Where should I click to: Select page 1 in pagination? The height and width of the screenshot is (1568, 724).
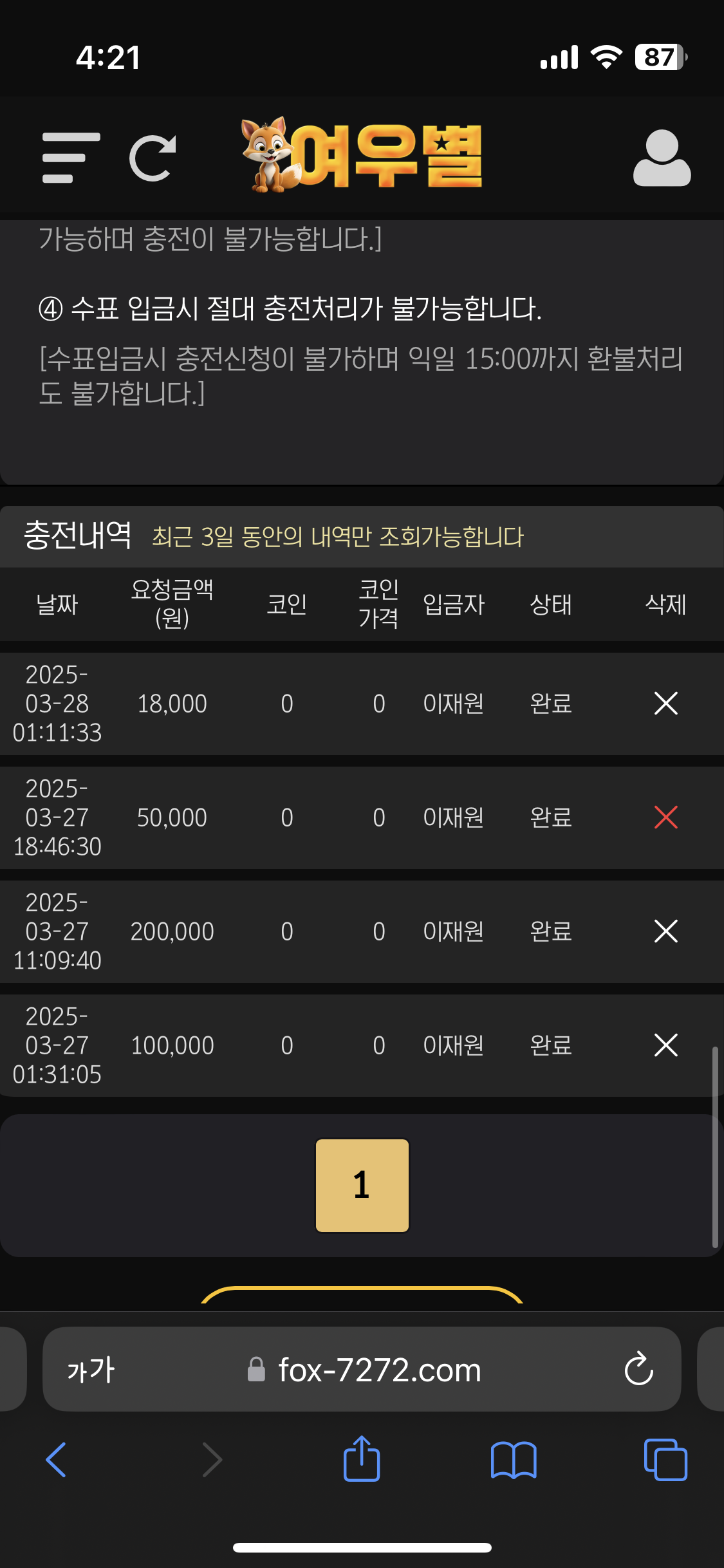coord(362,1185)
